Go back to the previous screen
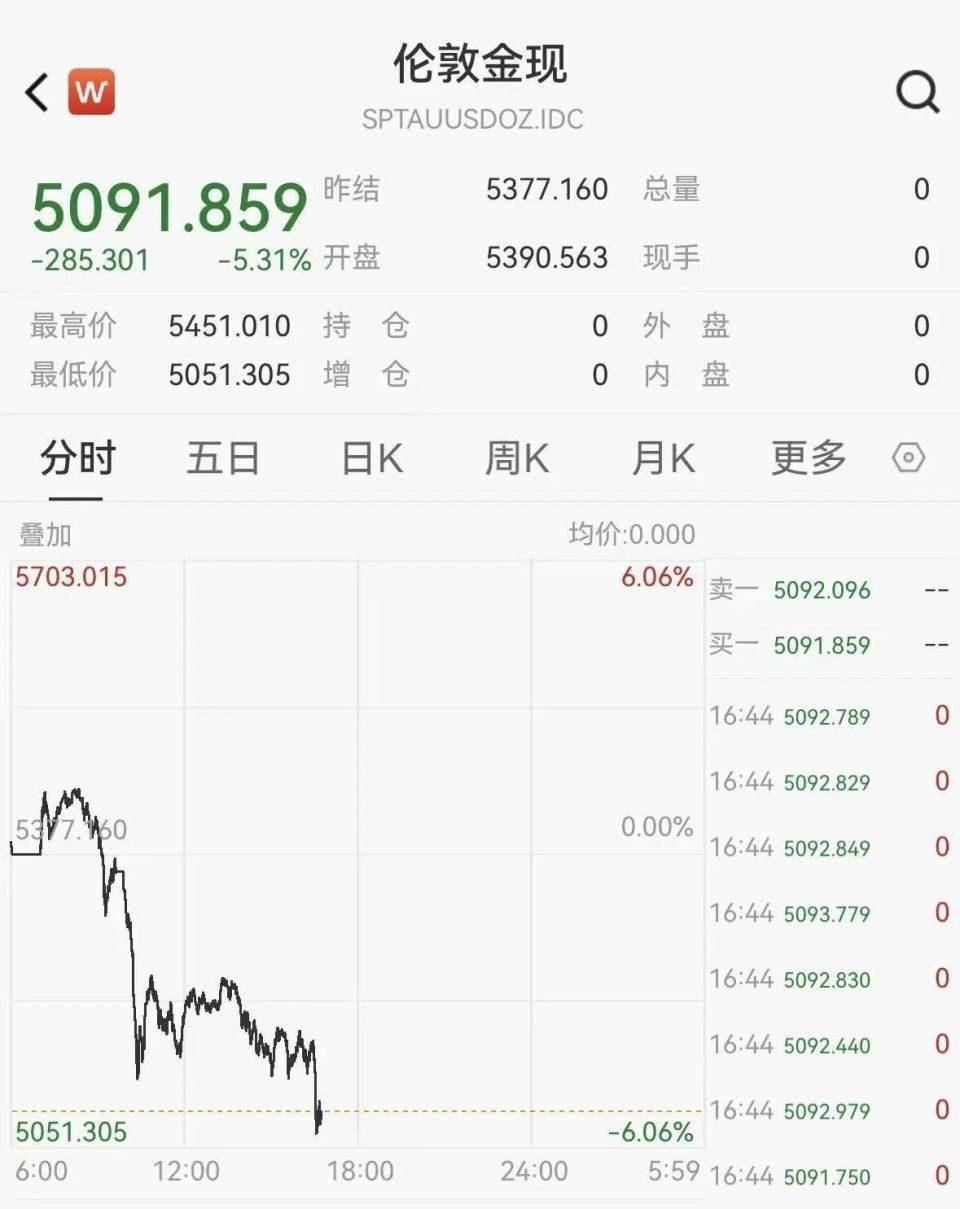960x1209 pixels. (37, 93)
